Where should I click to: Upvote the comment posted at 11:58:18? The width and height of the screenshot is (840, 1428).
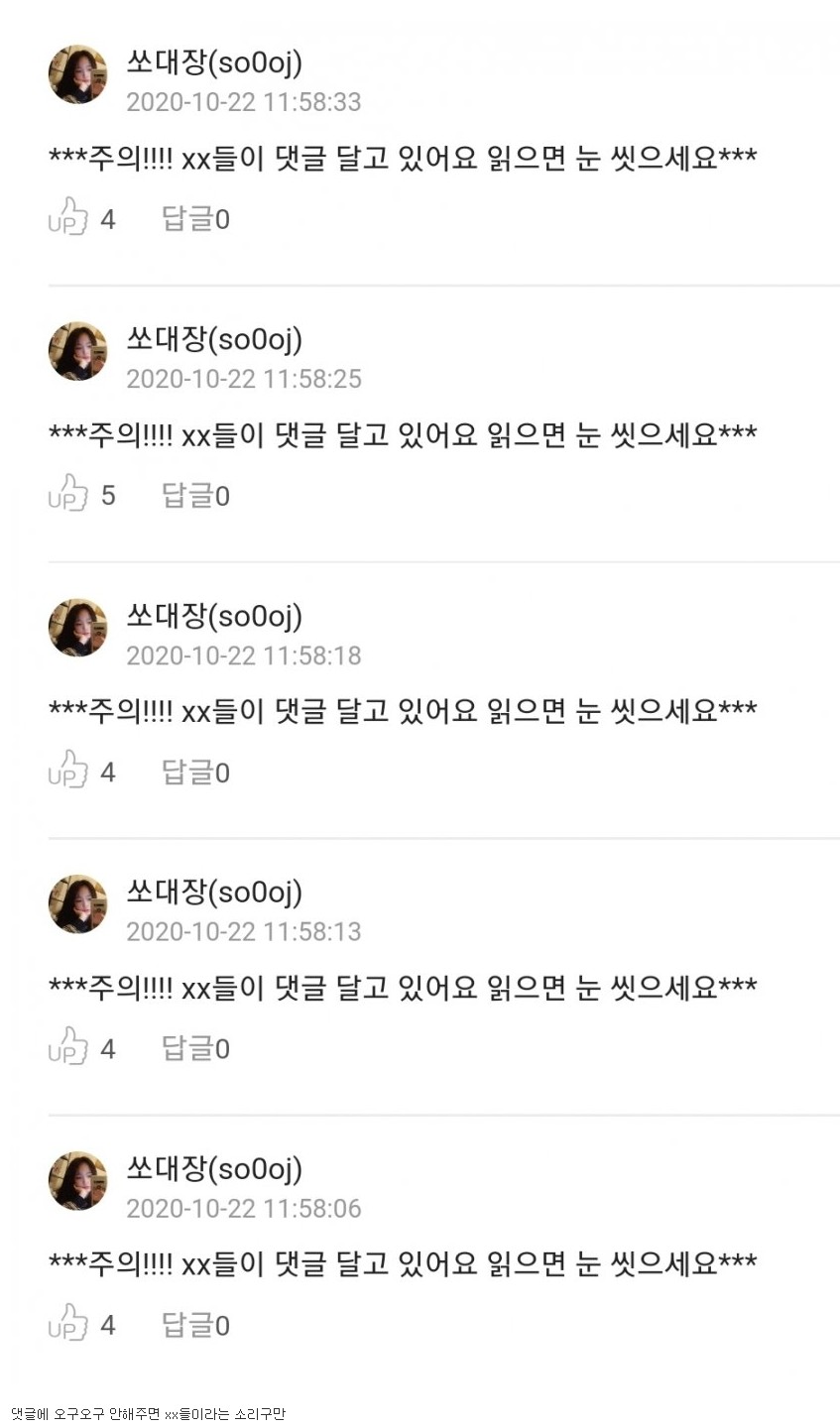click(68, 771)
